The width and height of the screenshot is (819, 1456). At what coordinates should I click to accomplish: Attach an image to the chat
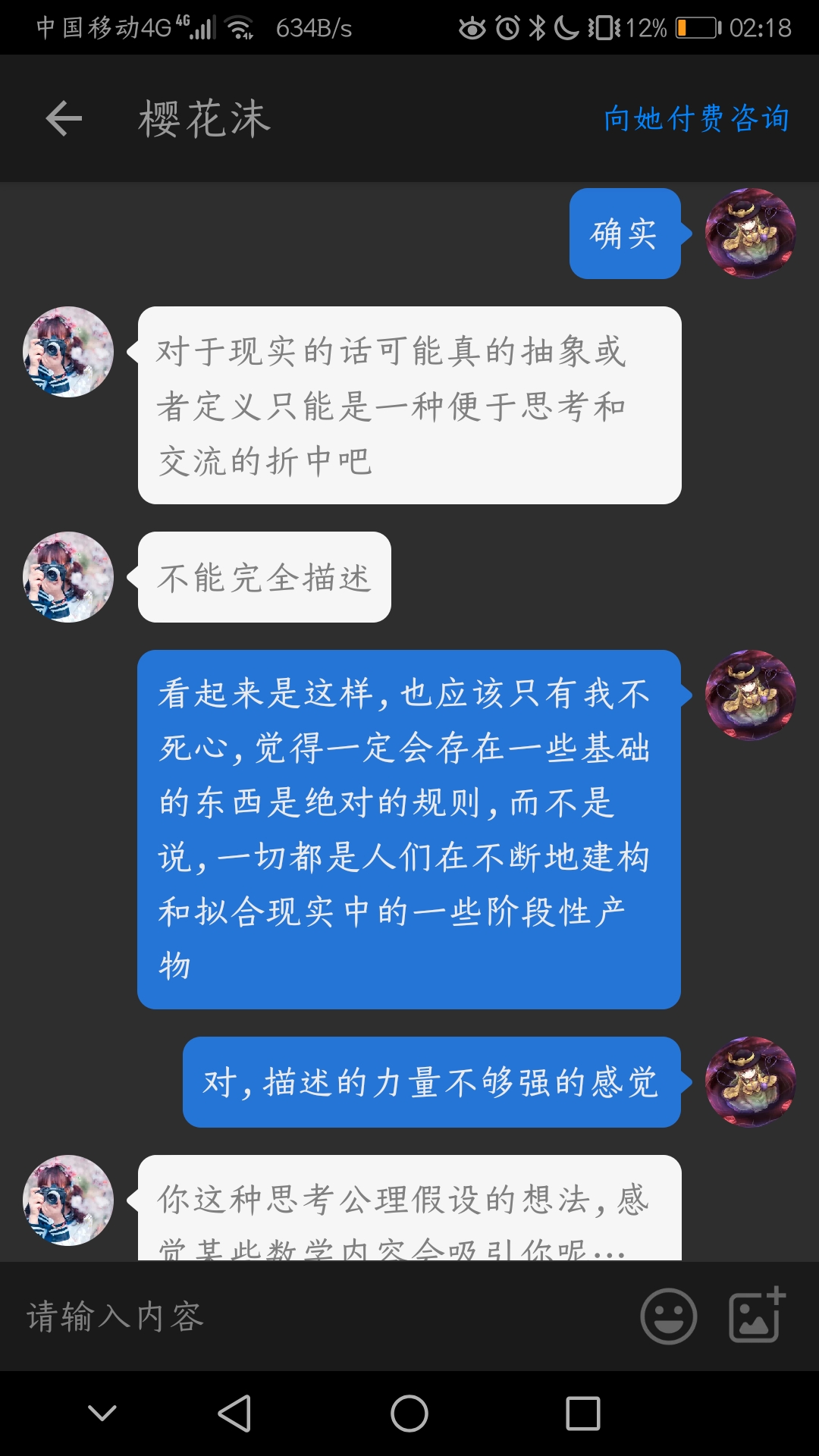(756, 1316)
